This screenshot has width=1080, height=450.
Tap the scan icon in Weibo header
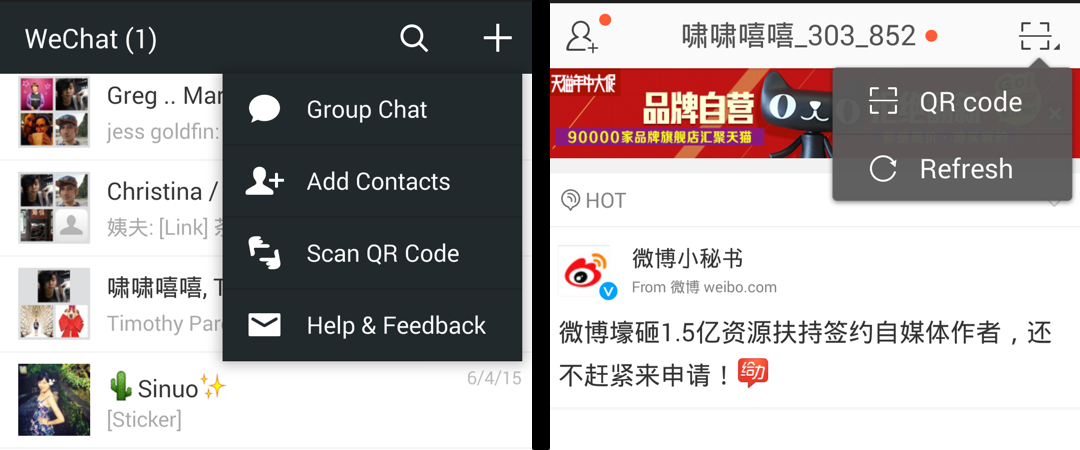1038,37
